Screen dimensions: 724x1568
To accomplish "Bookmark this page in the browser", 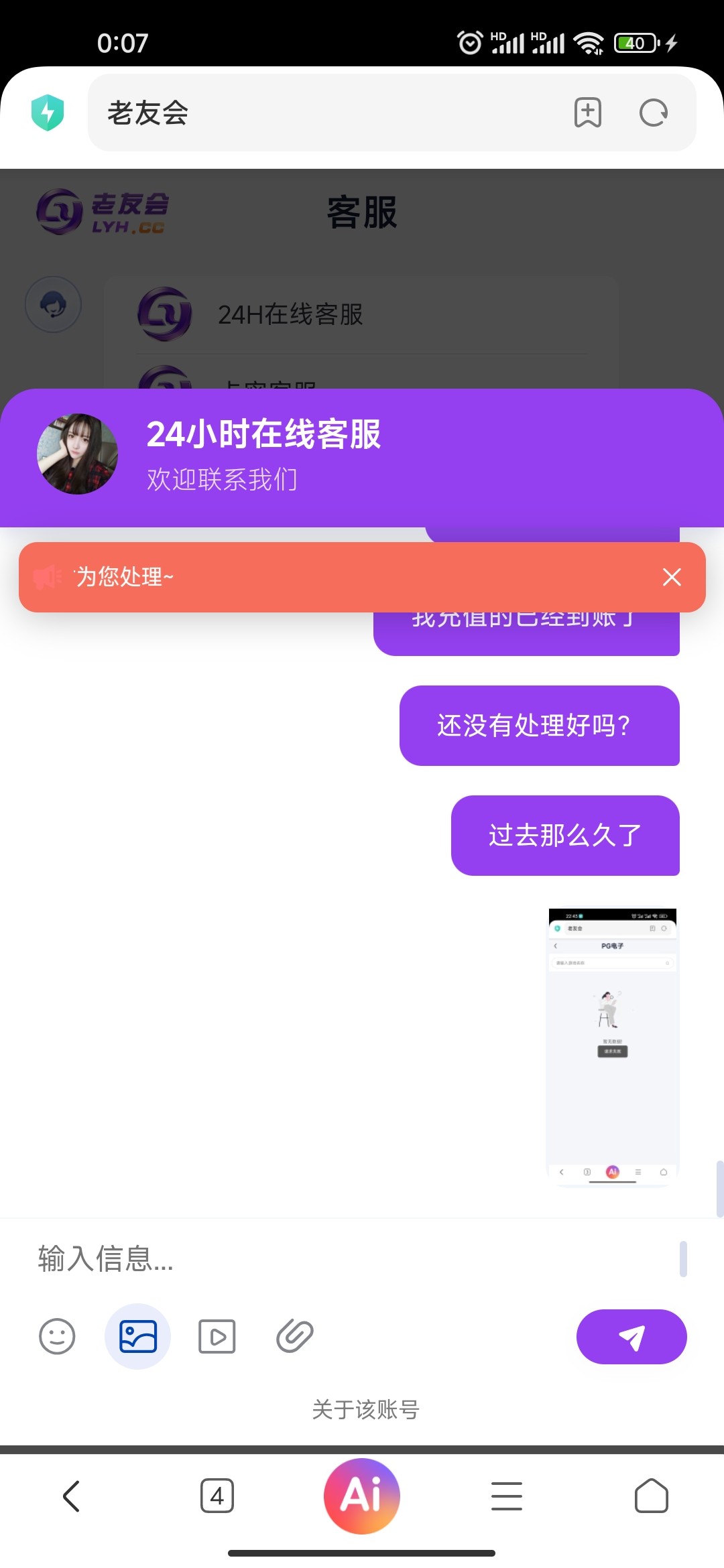I will (587, 113).
